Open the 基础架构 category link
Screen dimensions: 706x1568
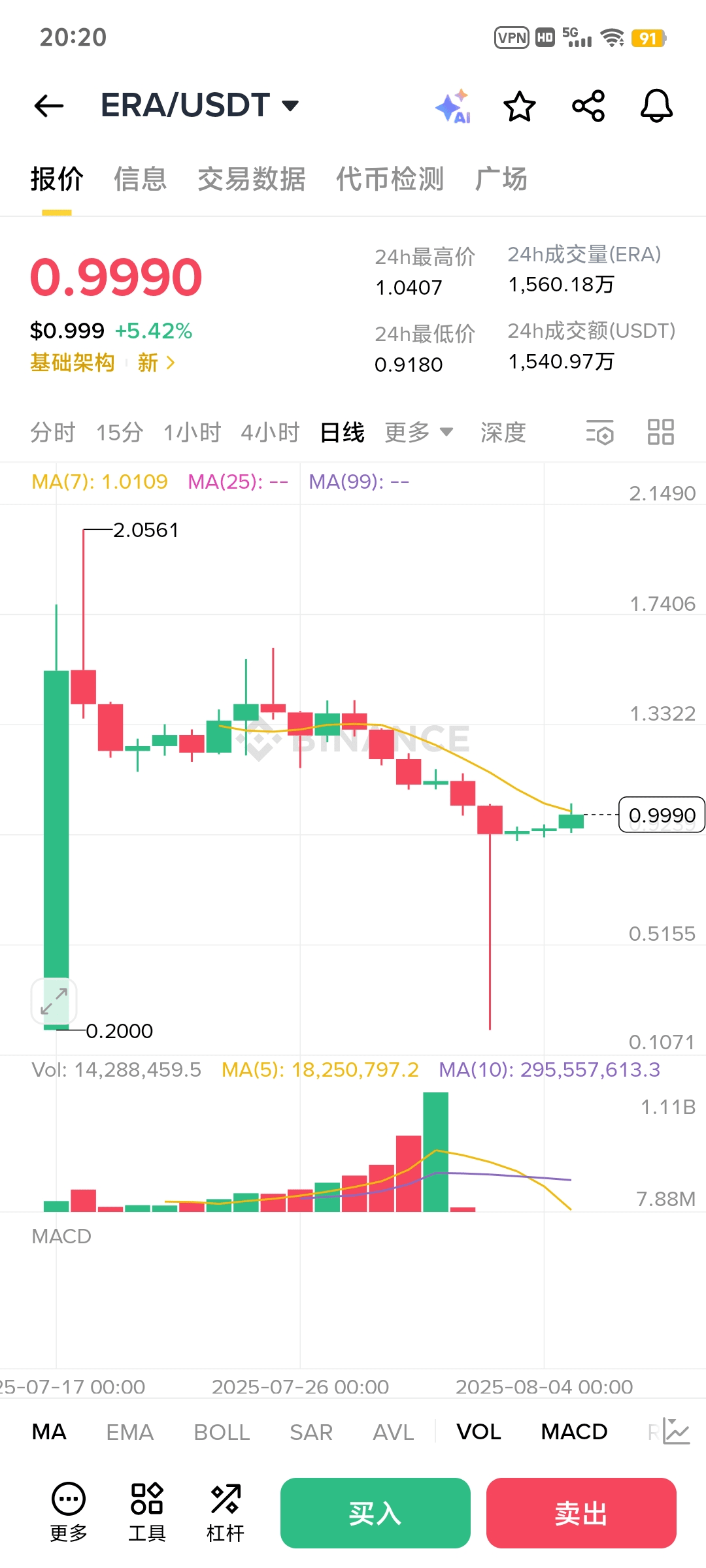[x=73, y=363]
